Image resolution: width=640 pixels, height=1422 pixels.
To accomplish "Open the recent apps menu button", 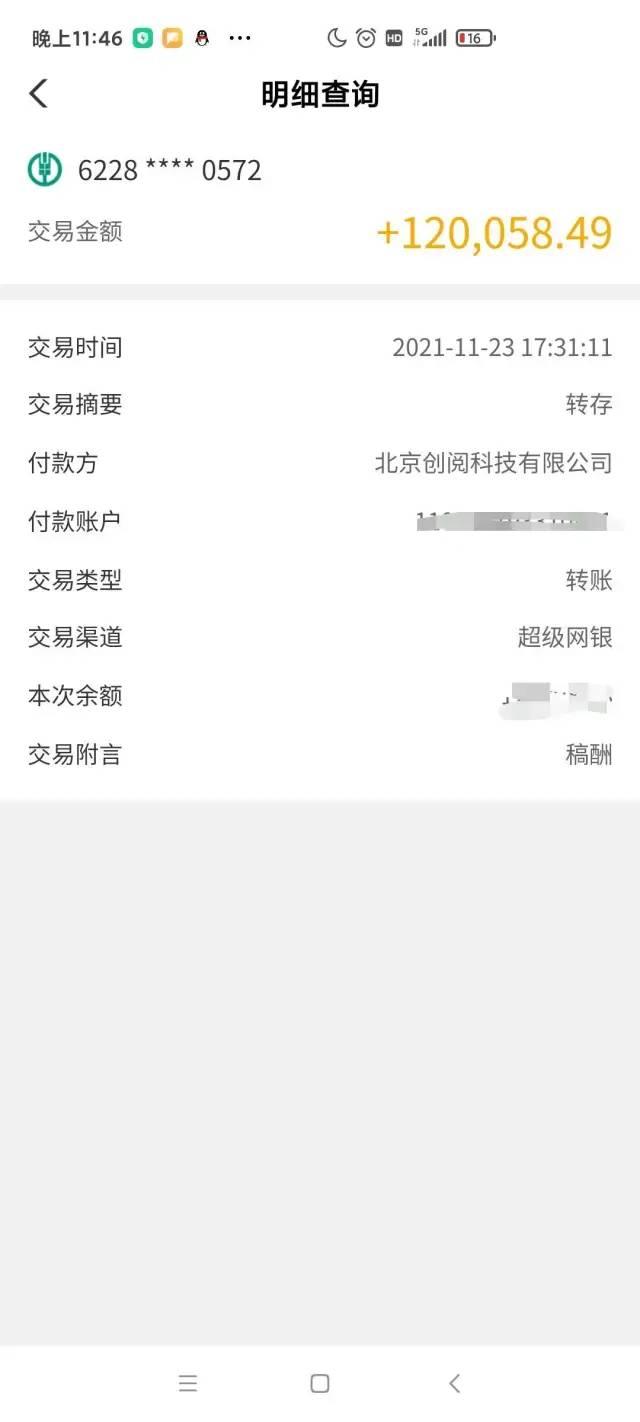I will tap(187, 1383).
